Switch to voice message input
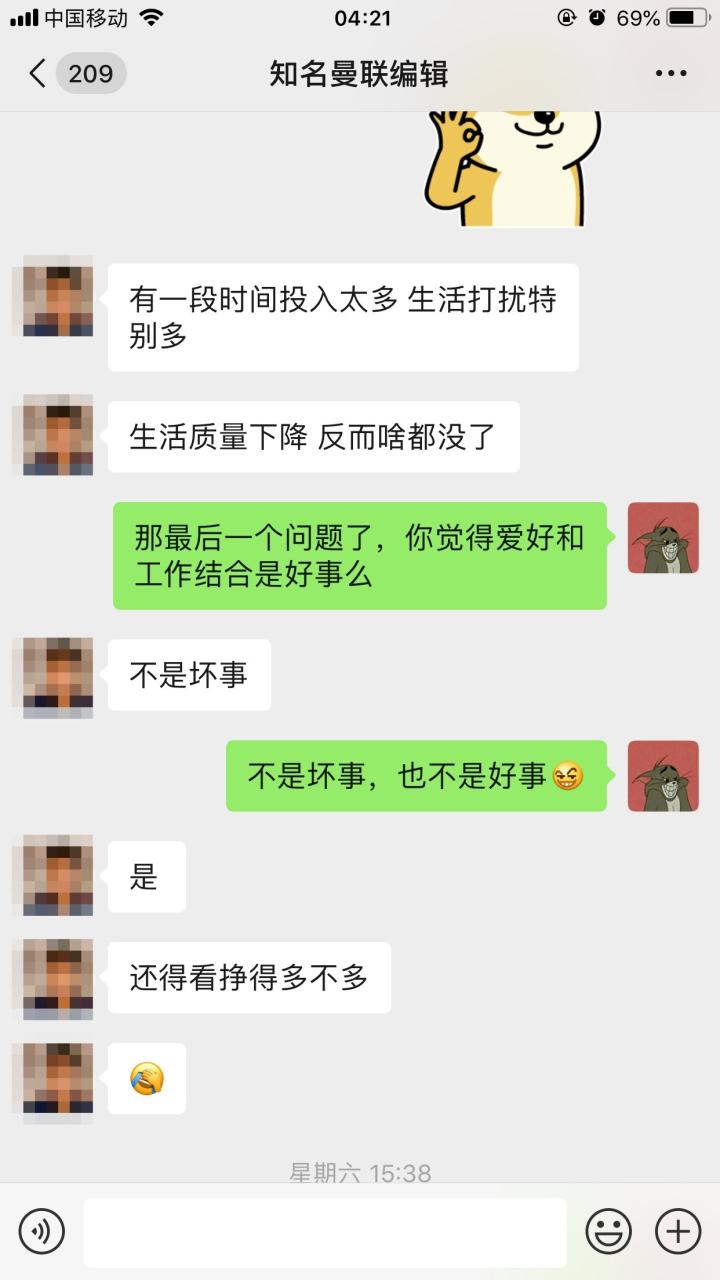 coord(42,1231)
